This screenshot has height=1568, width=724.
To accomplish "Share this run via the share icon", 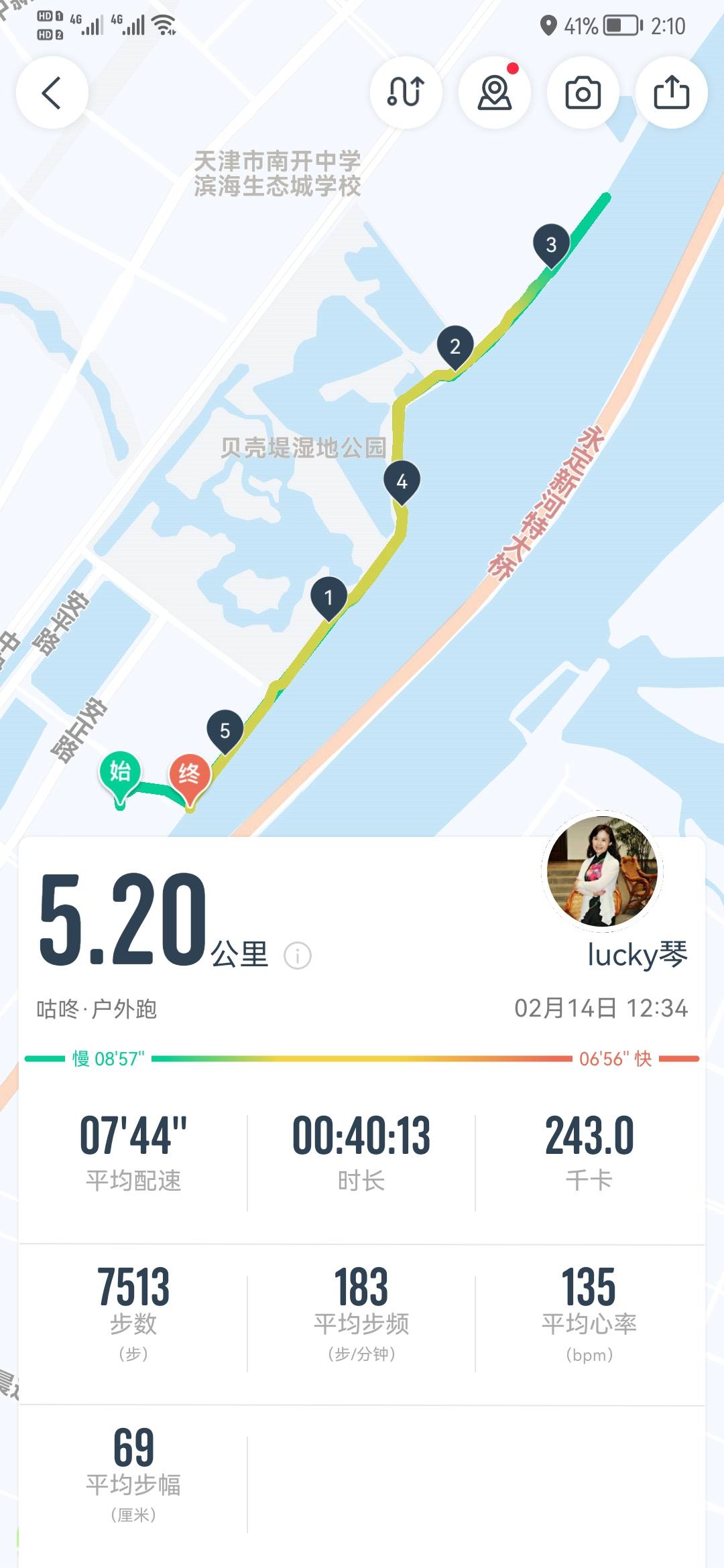I will point(672,92).
